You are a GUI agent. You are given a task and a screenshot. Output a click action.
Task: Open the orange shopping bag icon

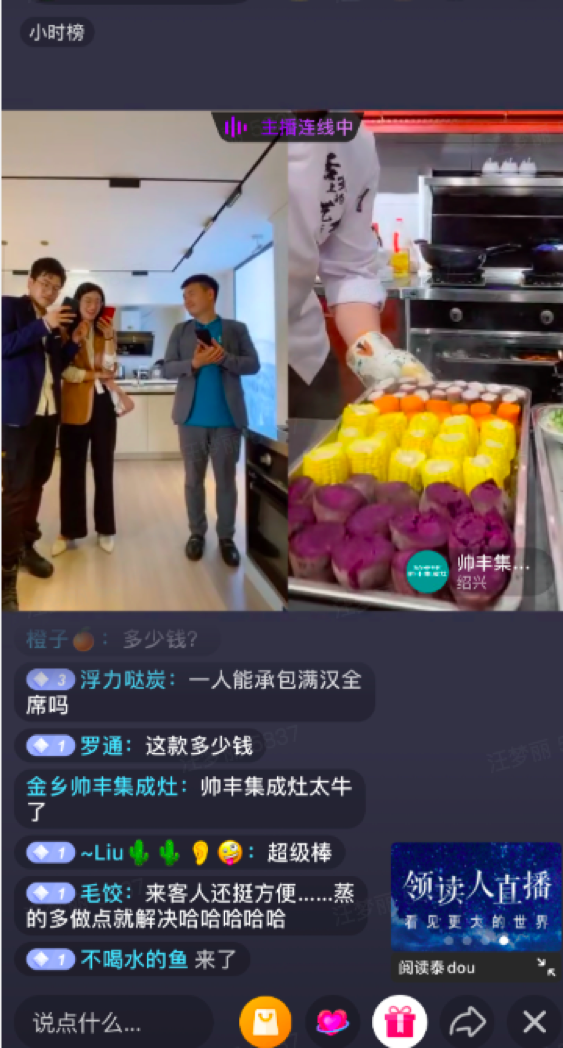point(265,1022)
